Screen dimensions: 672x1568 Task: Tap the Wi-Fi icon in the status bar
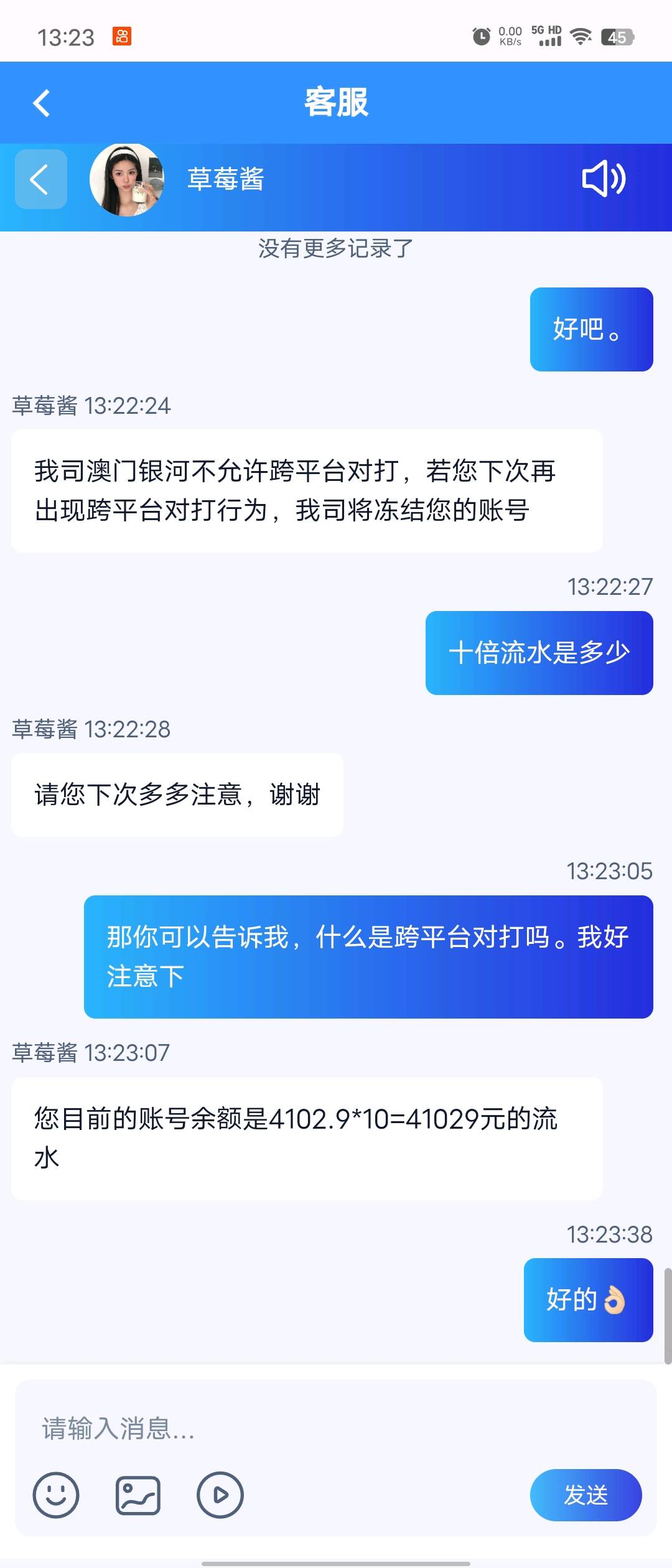point(581,37)
